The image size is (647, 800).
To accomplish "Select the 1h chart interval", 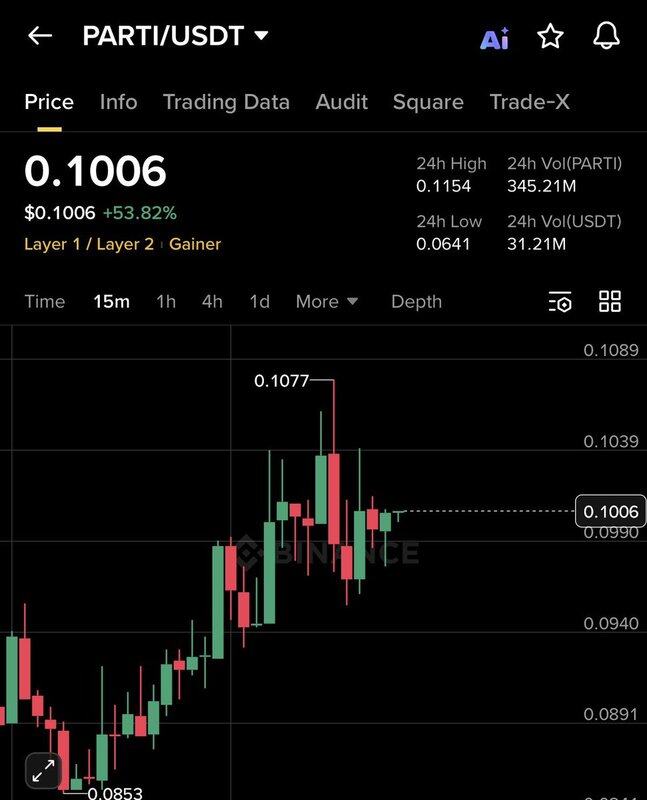I will [x=166, y=301].
